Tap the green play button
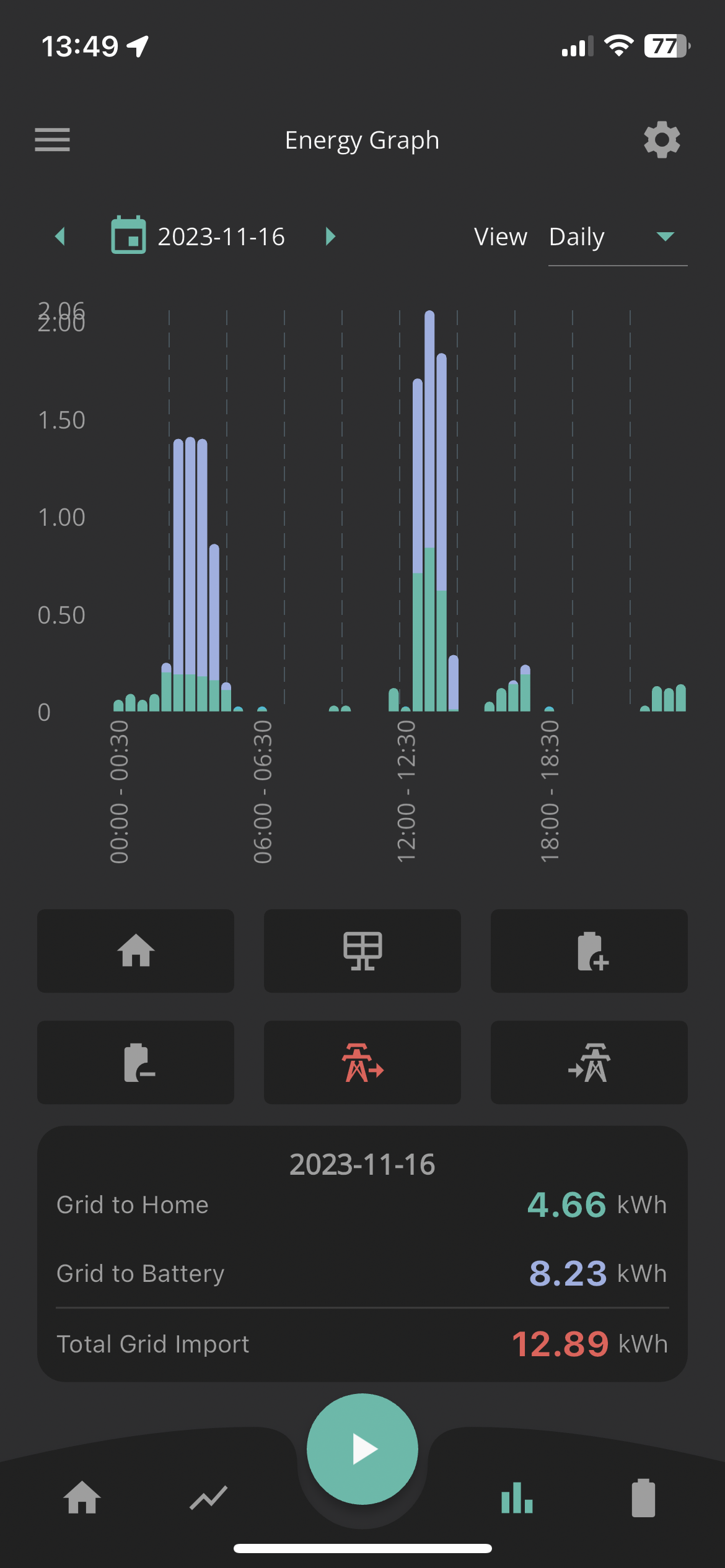The image size is (725, 1568). coord(362,1449)
